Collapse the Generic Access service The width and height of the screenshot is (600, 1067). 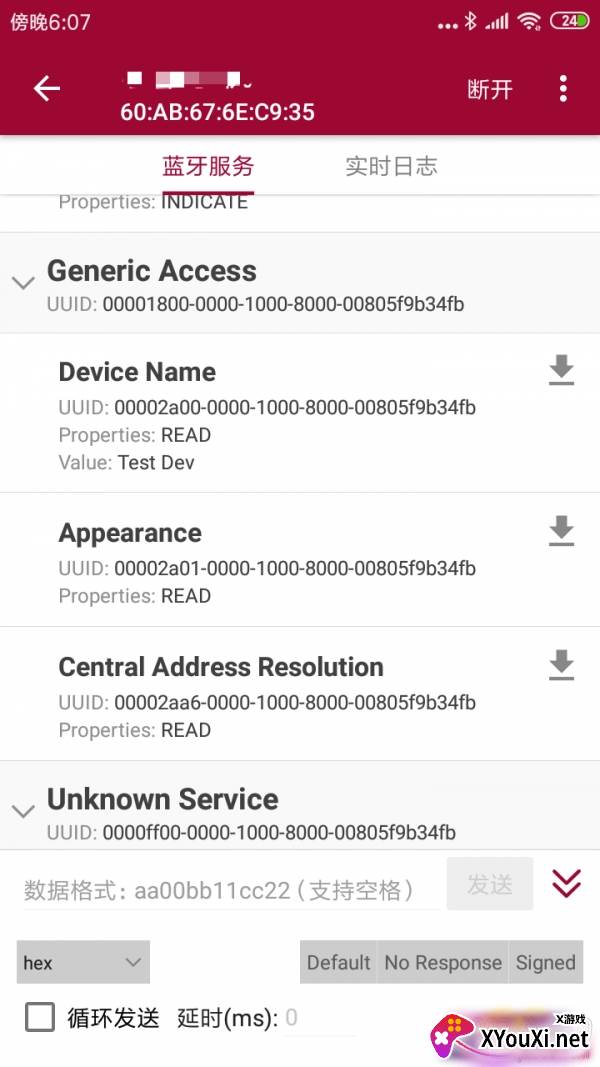(x=24, y=282)
